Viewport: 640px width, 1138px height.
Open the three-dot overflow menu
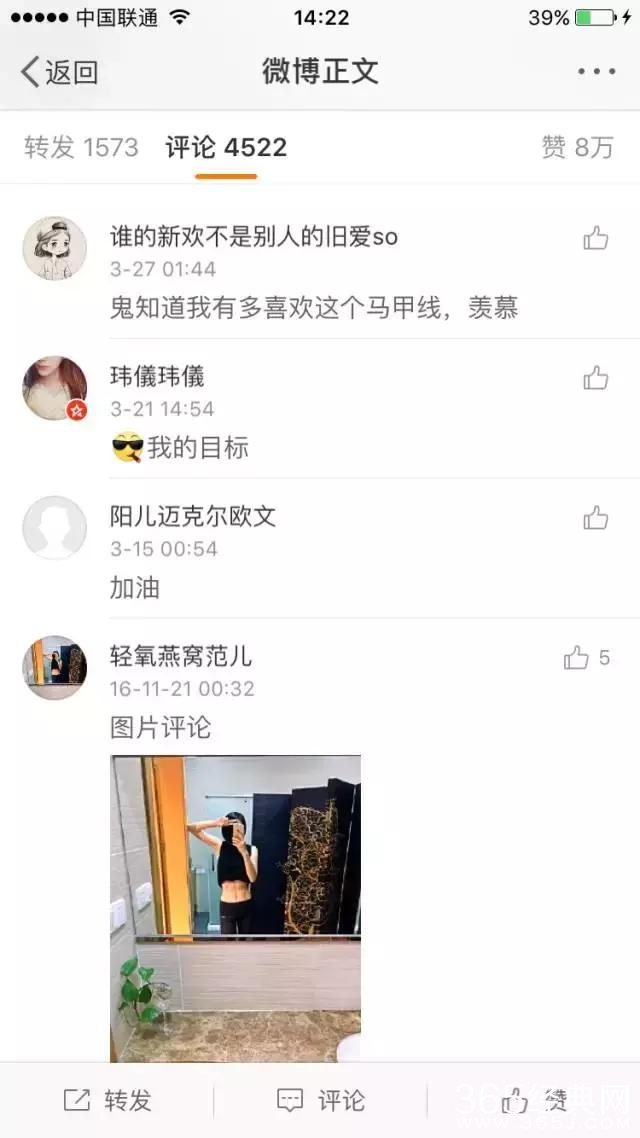tap(596, 72)
